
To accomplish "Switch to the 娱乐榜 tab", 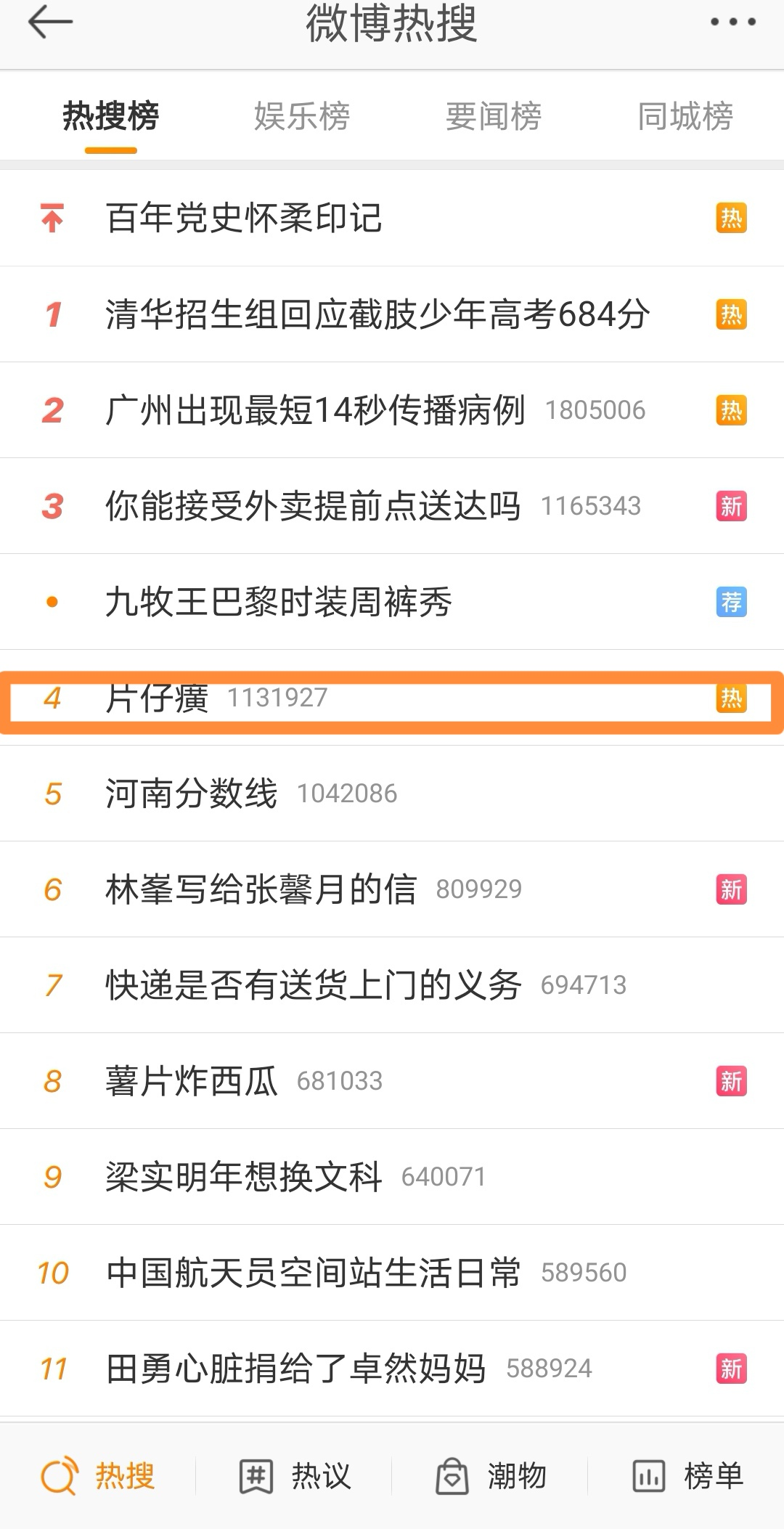I will coord(302,117).
